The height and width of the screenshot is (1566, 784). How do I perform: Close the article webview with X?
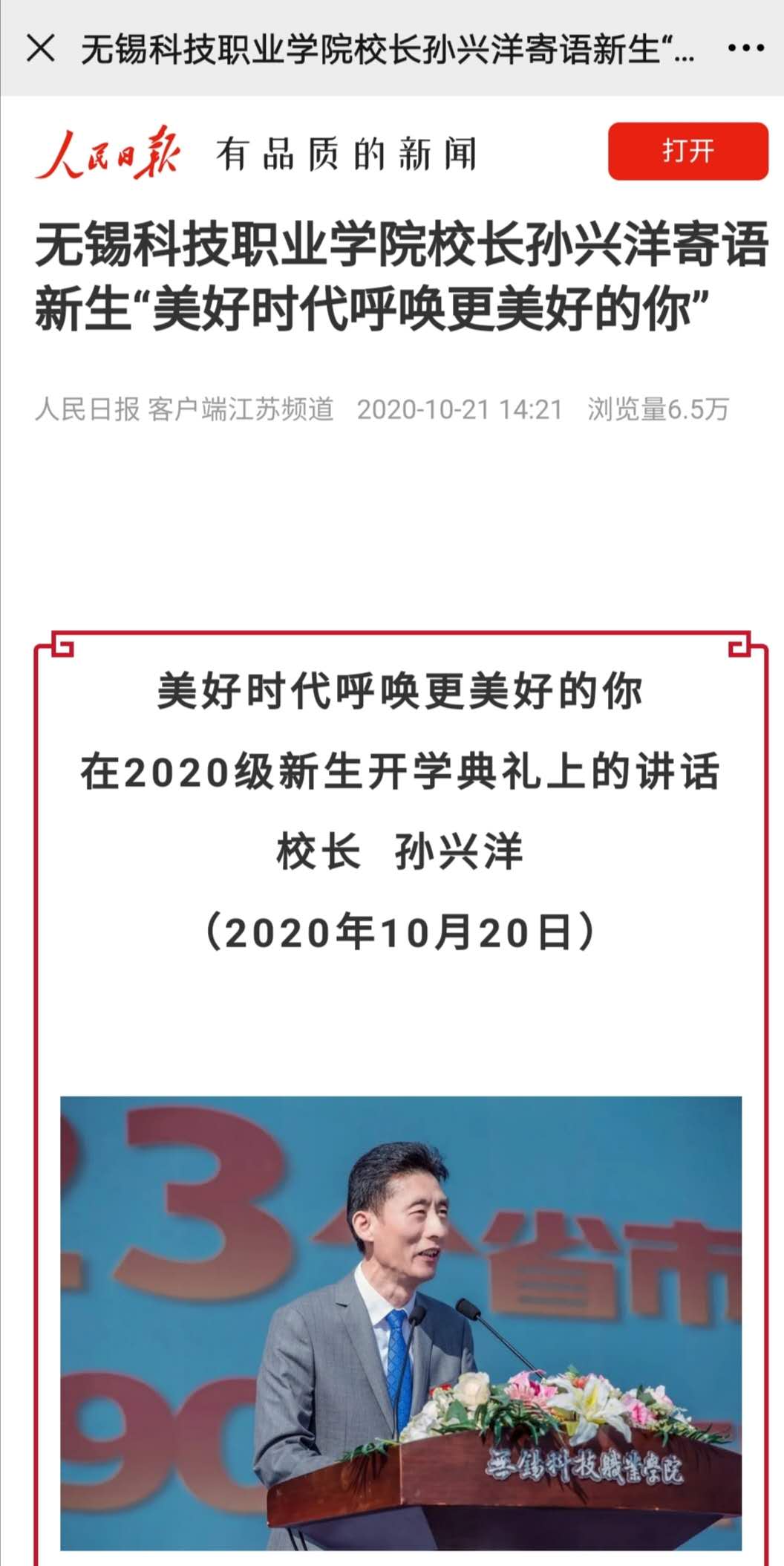[40, 49]
